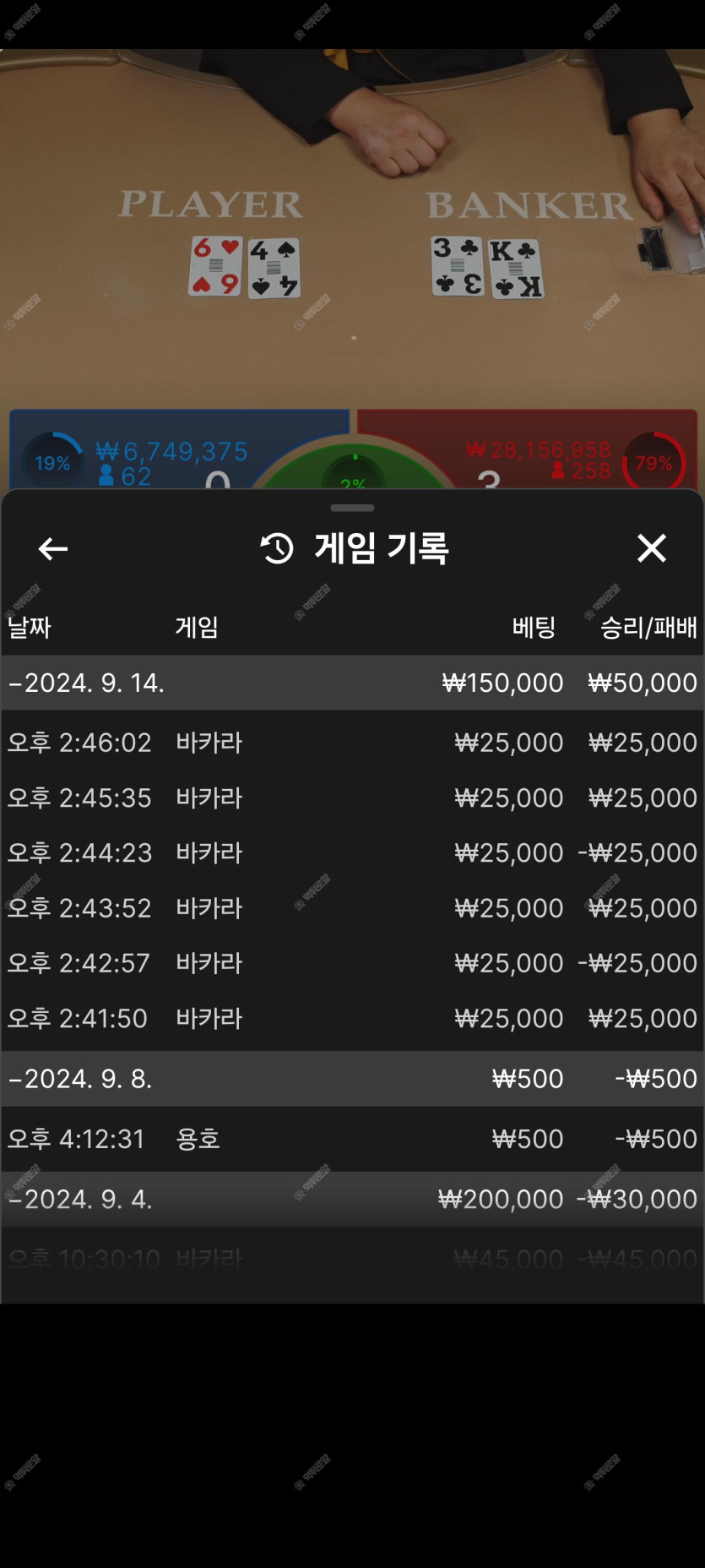Tap the sheet drag handle above 게임 기록

click(x=352, y=508)
